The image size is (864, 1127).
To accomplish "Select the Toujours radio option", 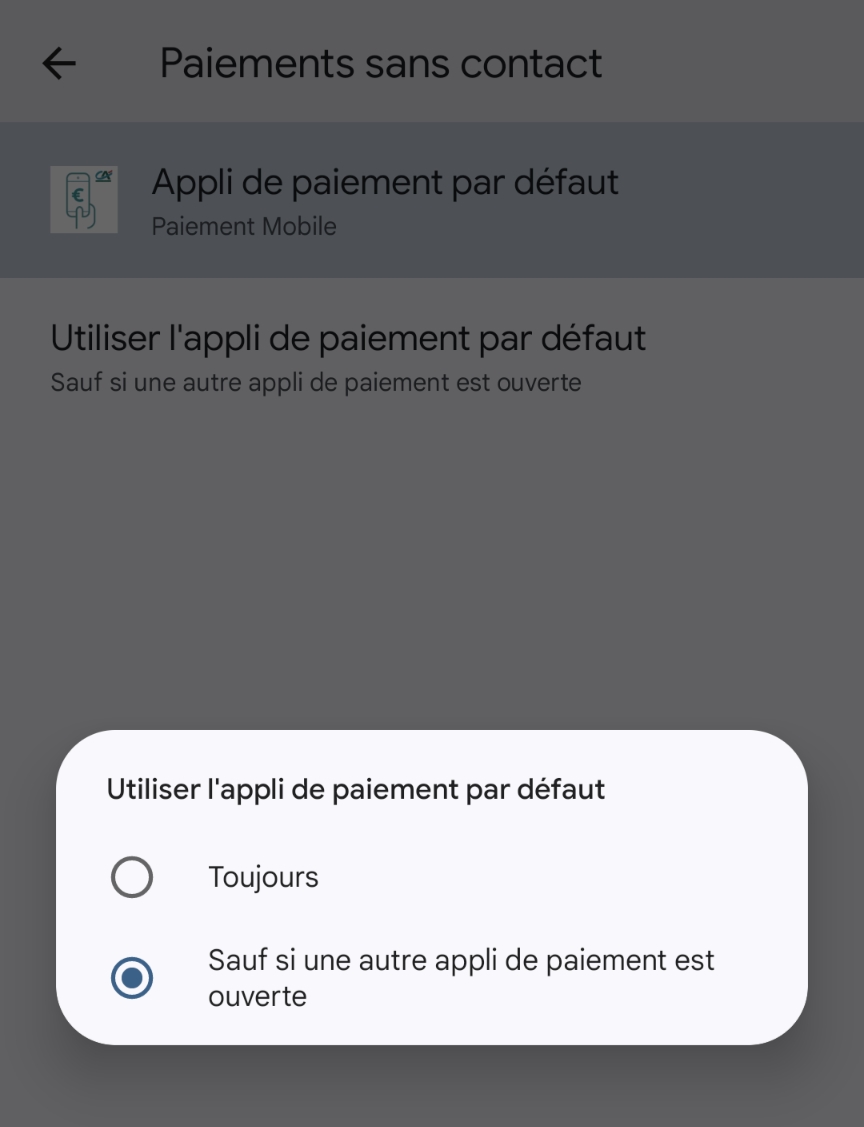I will pyautogui.click(x=132, y=878).
